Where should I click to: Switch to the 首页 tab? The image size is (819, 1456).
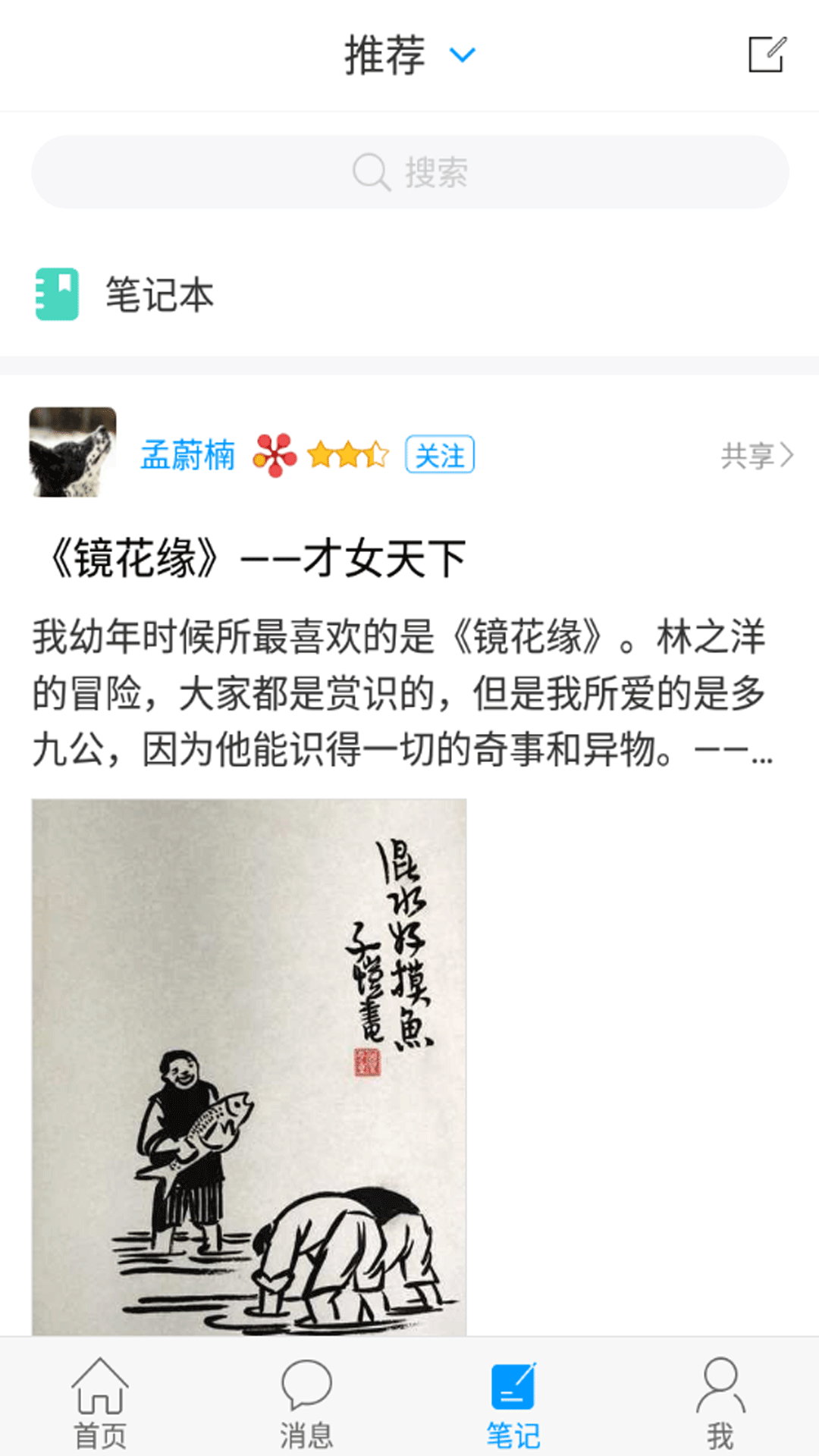pos(100,1403)
